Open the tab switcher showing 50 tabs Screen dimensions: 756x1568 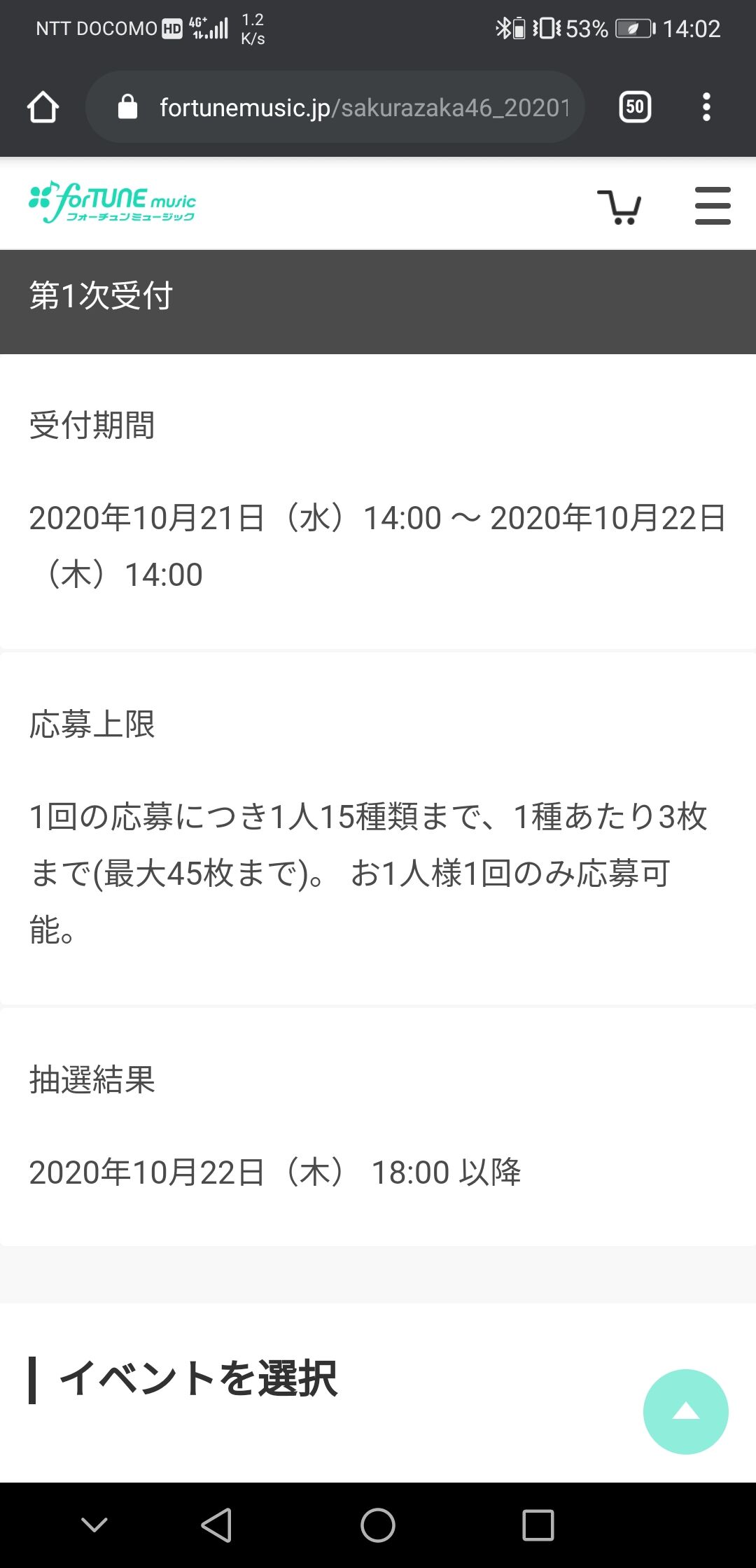click(x=635, y=107)
